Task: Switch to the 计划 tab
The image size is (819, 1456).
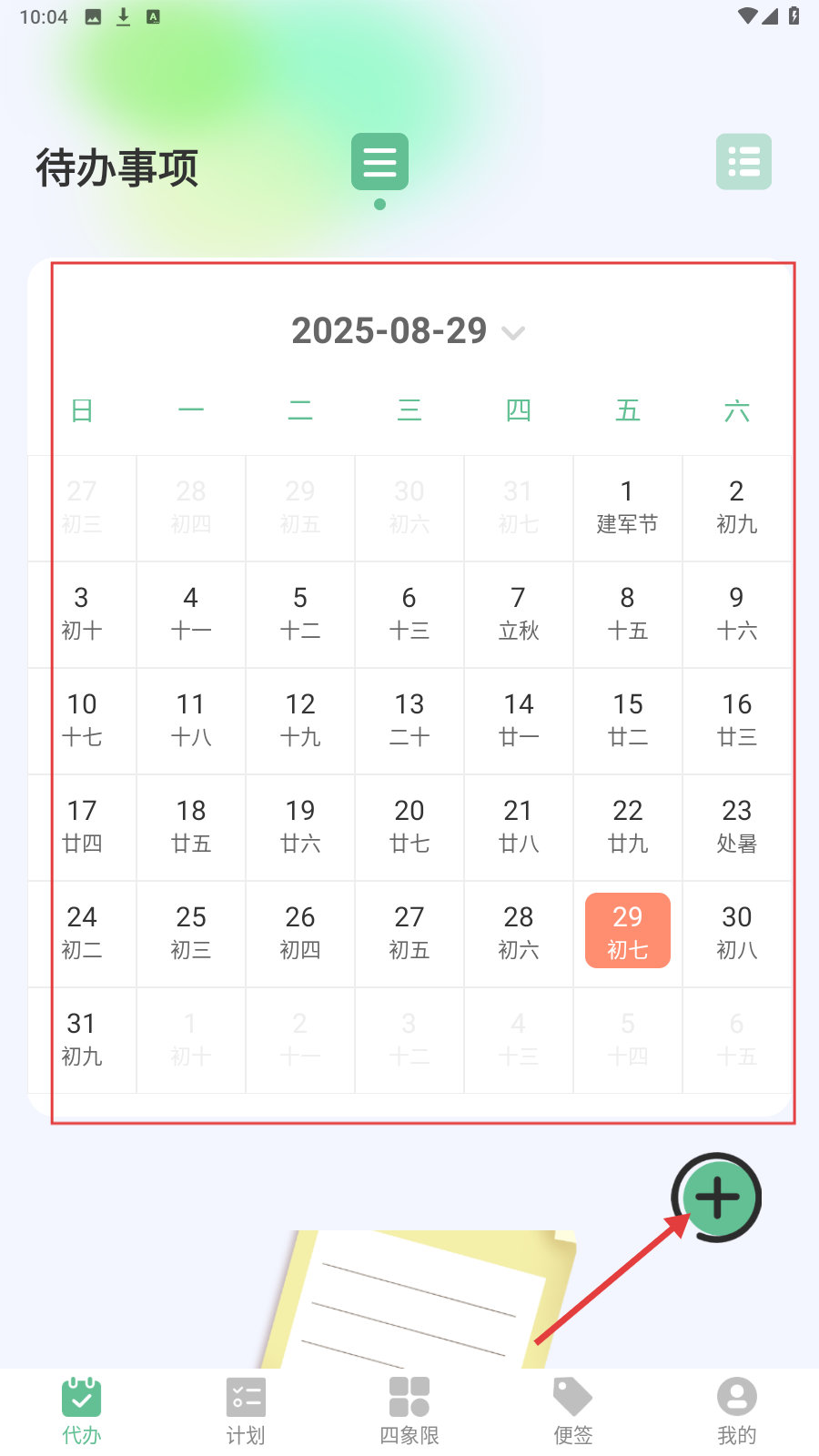Action: point(246,1411)
